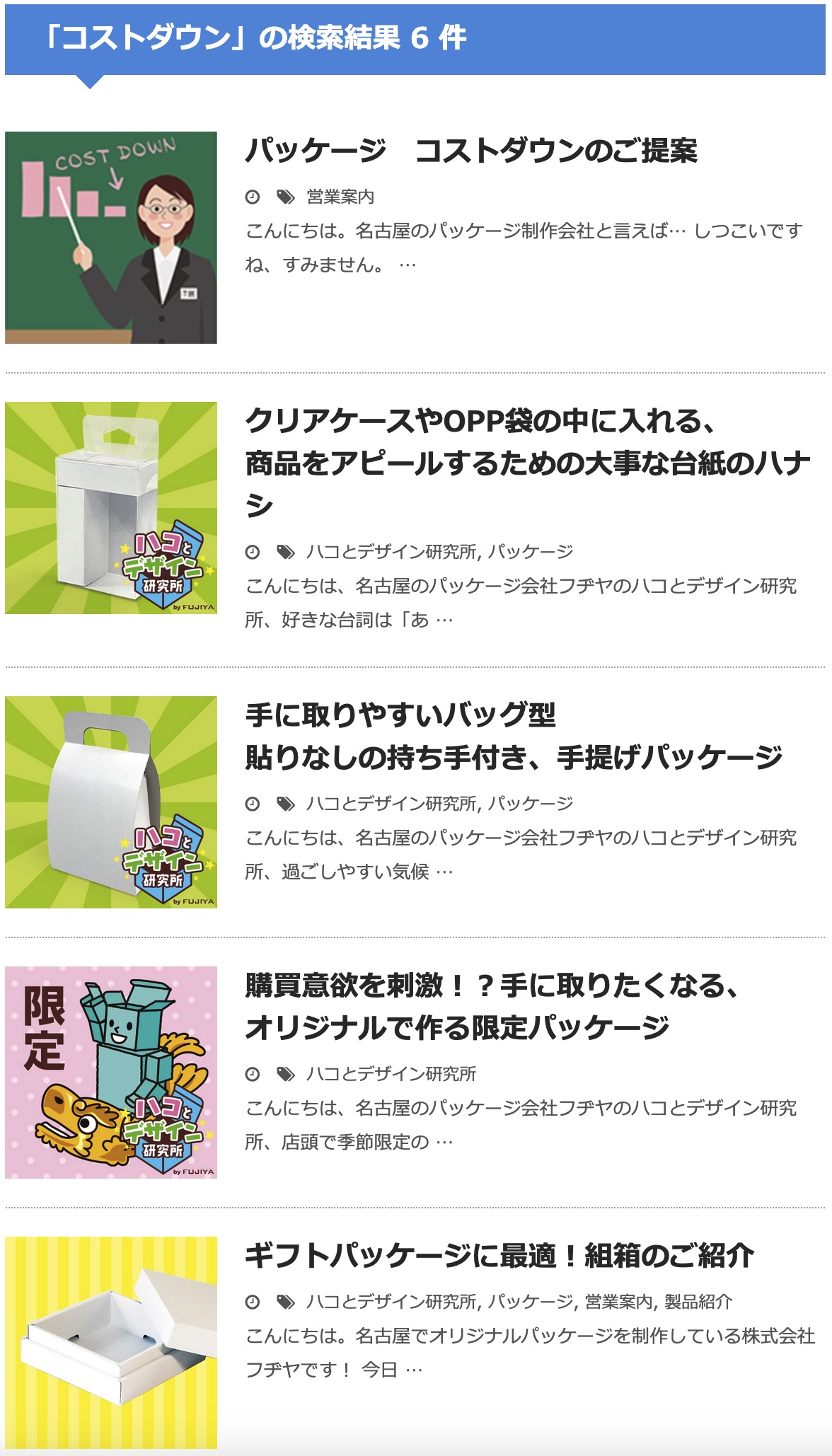
Task: Select 製品紹介 tag under 組箱のご紹介
Action: click(698, 1302)
